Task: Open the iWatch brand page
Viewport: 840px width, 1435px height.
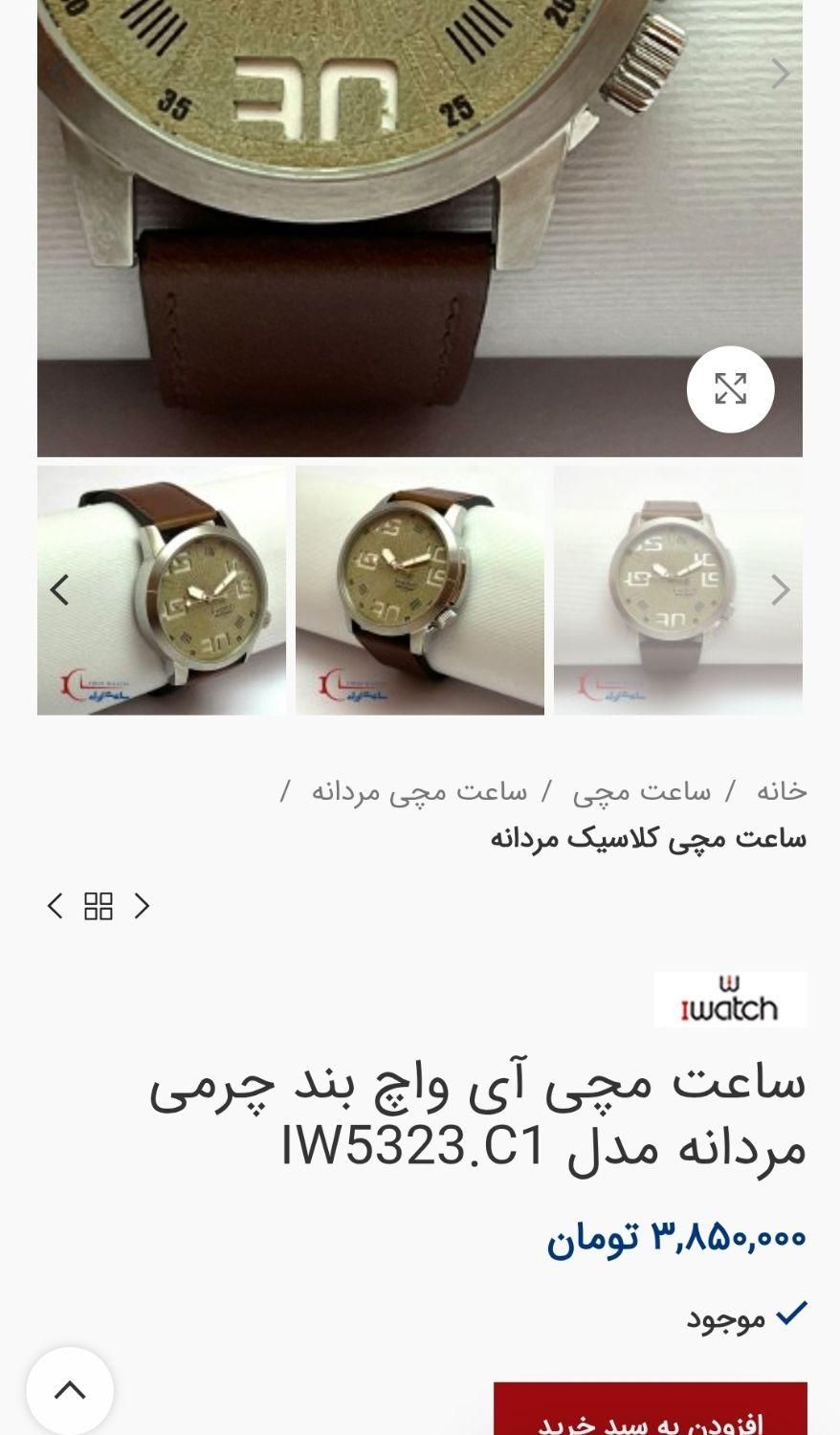Action: point(730,1000)
